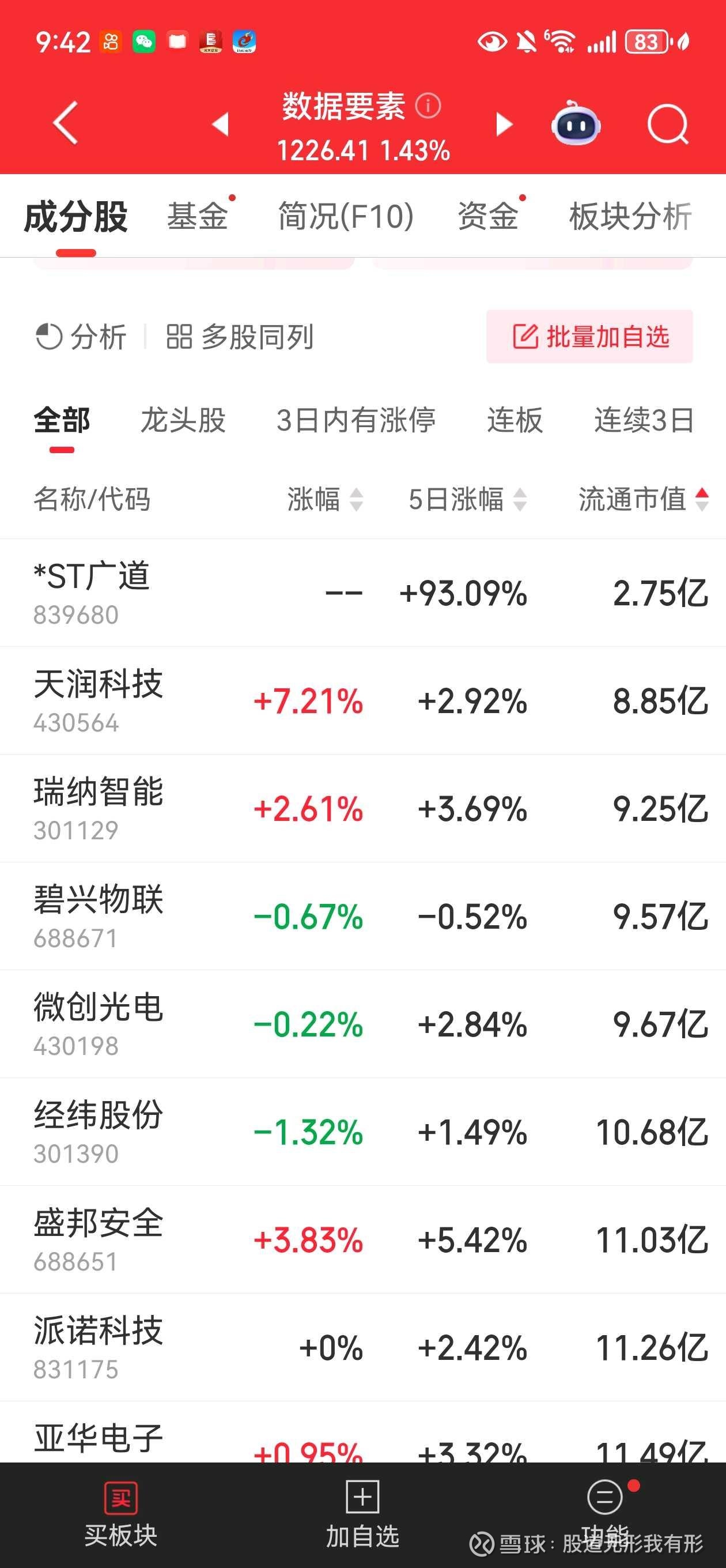Show info about 数据要素 sector

click(x=428, y=106)
